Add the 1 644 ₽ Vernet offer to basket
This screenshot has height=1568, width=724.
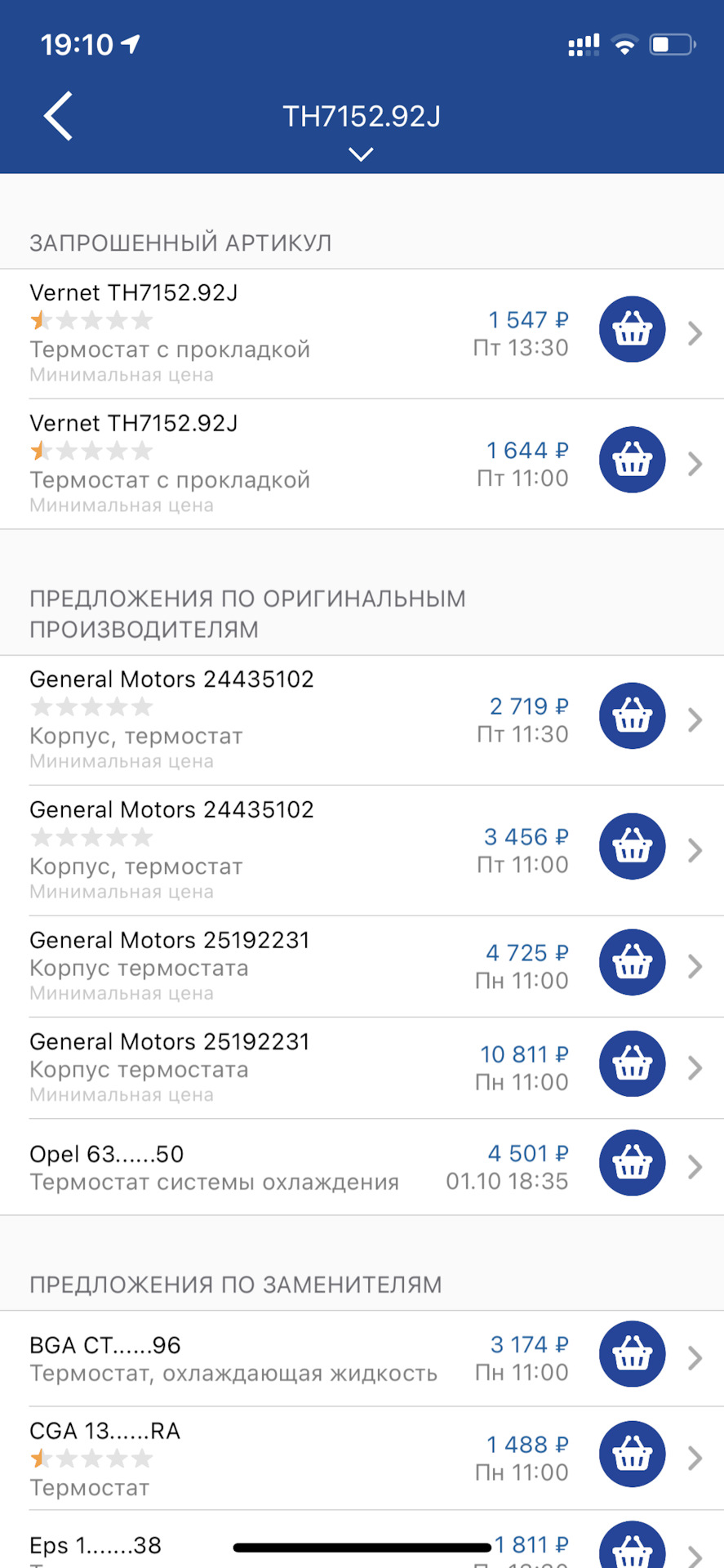pos(632,460)
